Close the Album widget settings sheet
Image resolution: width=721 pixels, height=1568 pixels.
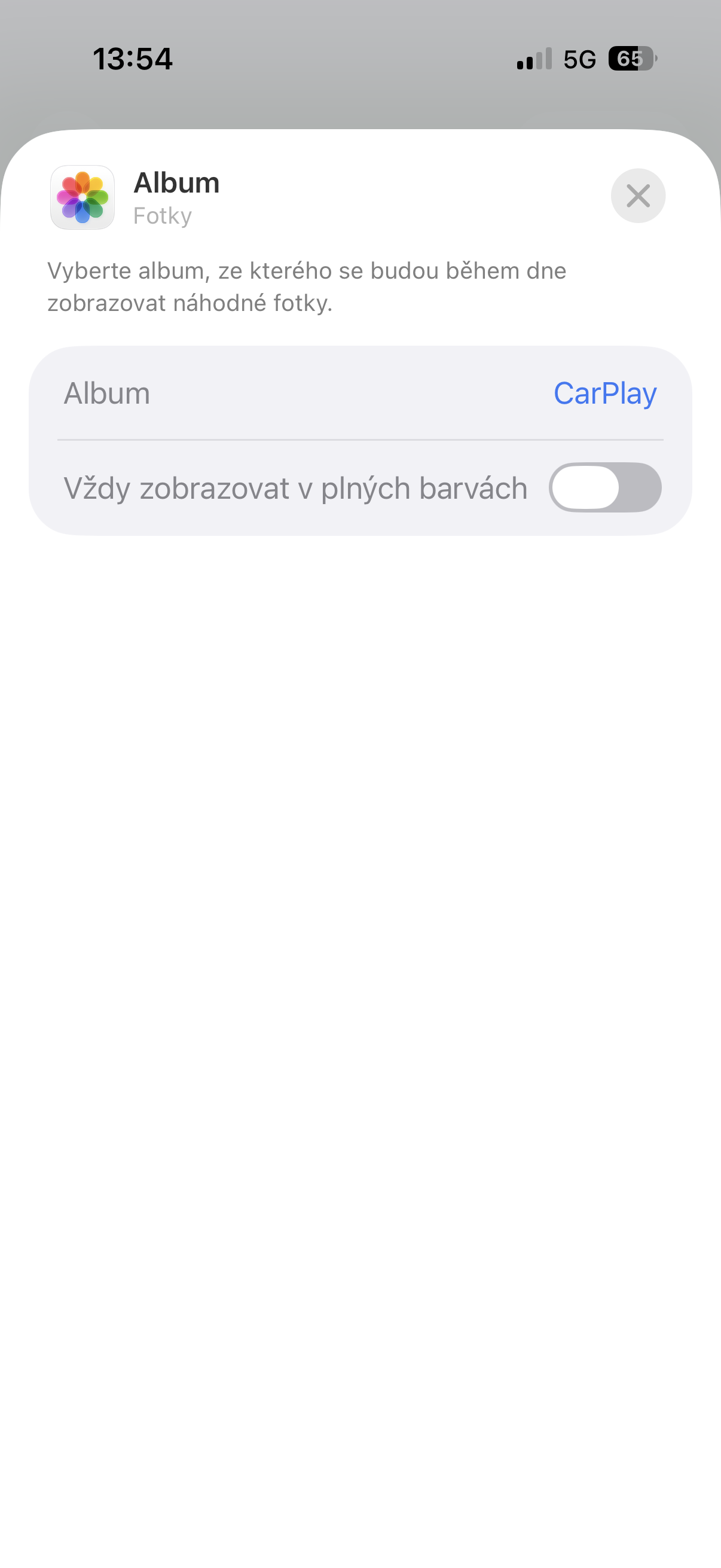click(x=638, y=196)
